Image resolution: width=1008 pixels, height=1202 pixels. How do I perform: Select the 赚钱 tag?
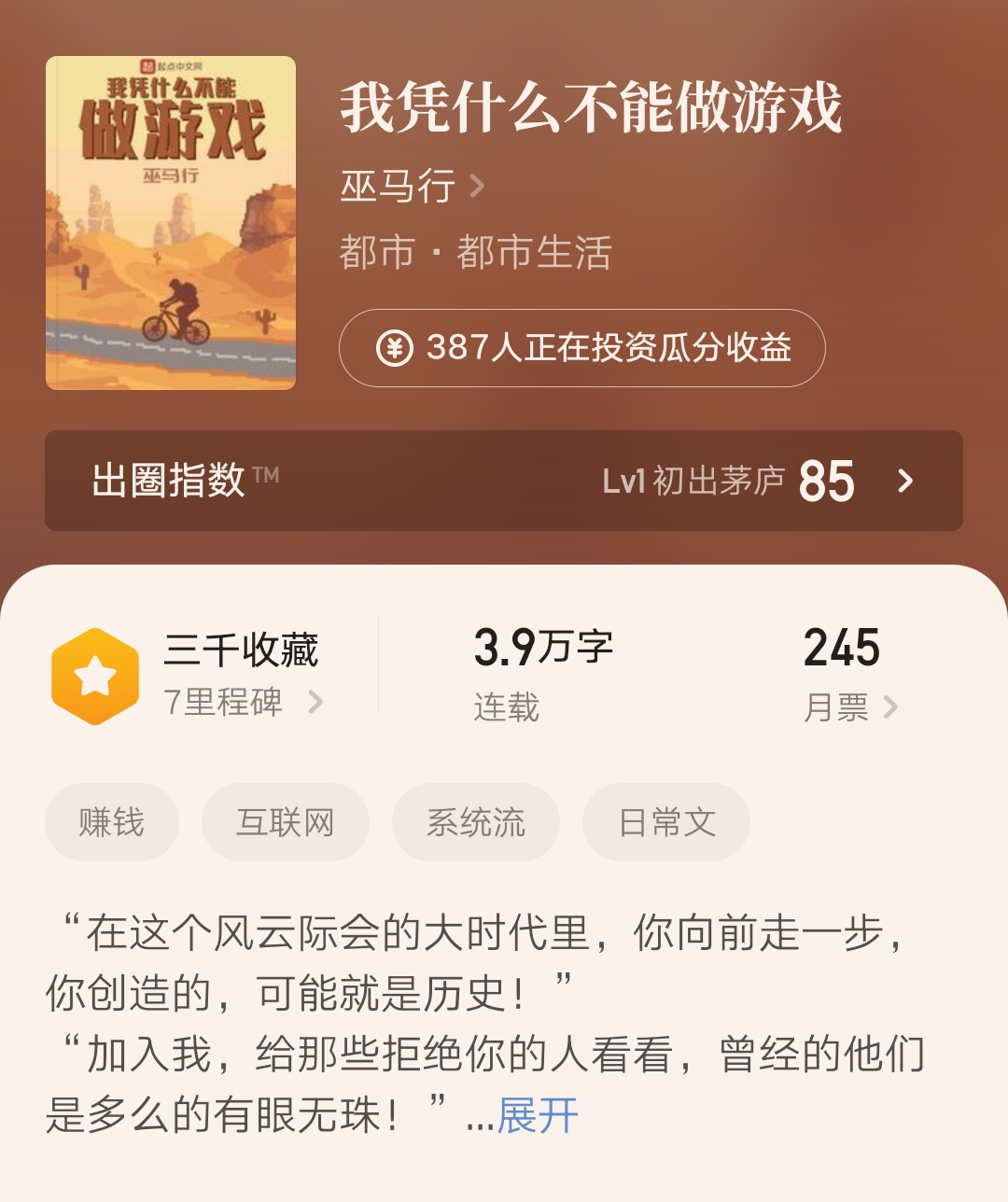[x=111, y=822]
